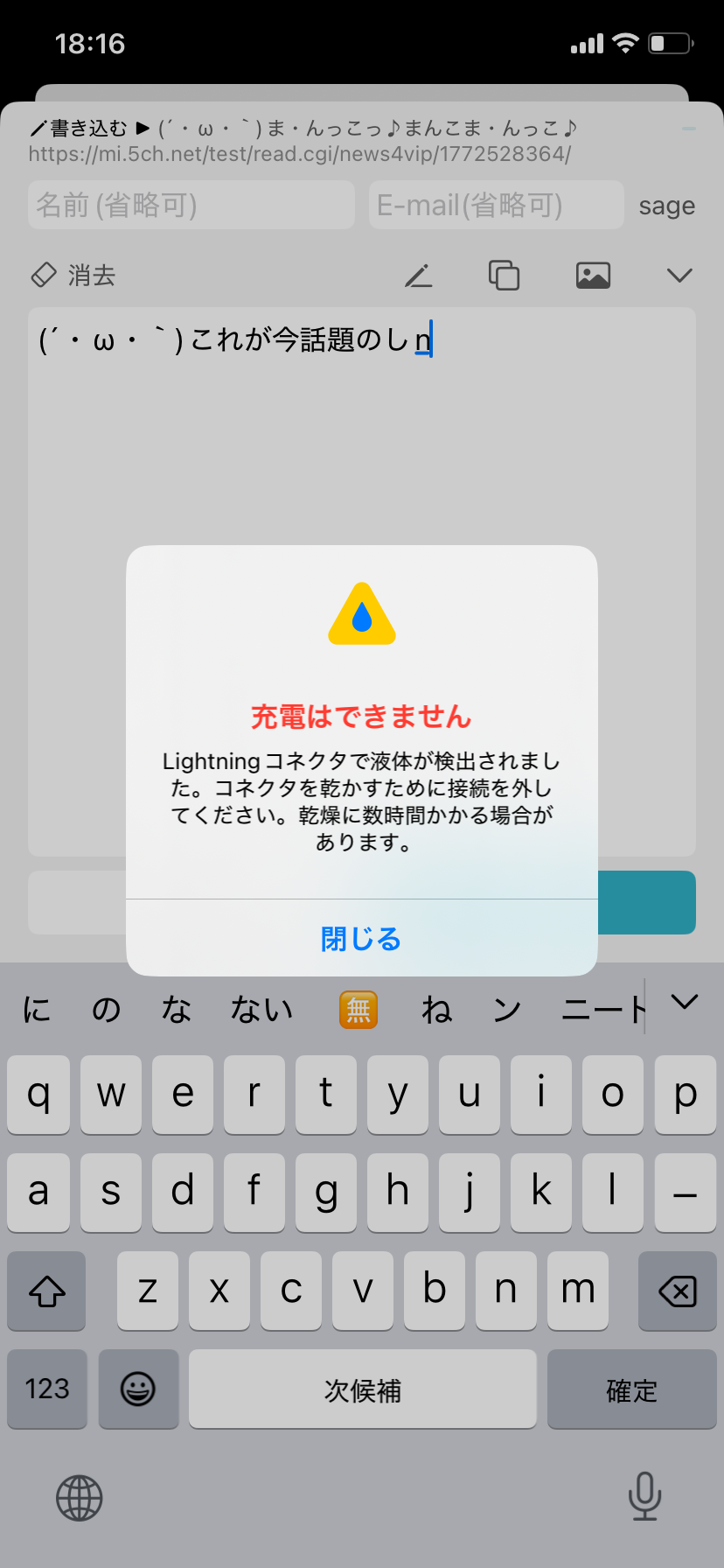The width and height of the screenshot is (724, 1568).
Task: Switch keyboard with the globe icon
Action: (x=80, y=1498)
